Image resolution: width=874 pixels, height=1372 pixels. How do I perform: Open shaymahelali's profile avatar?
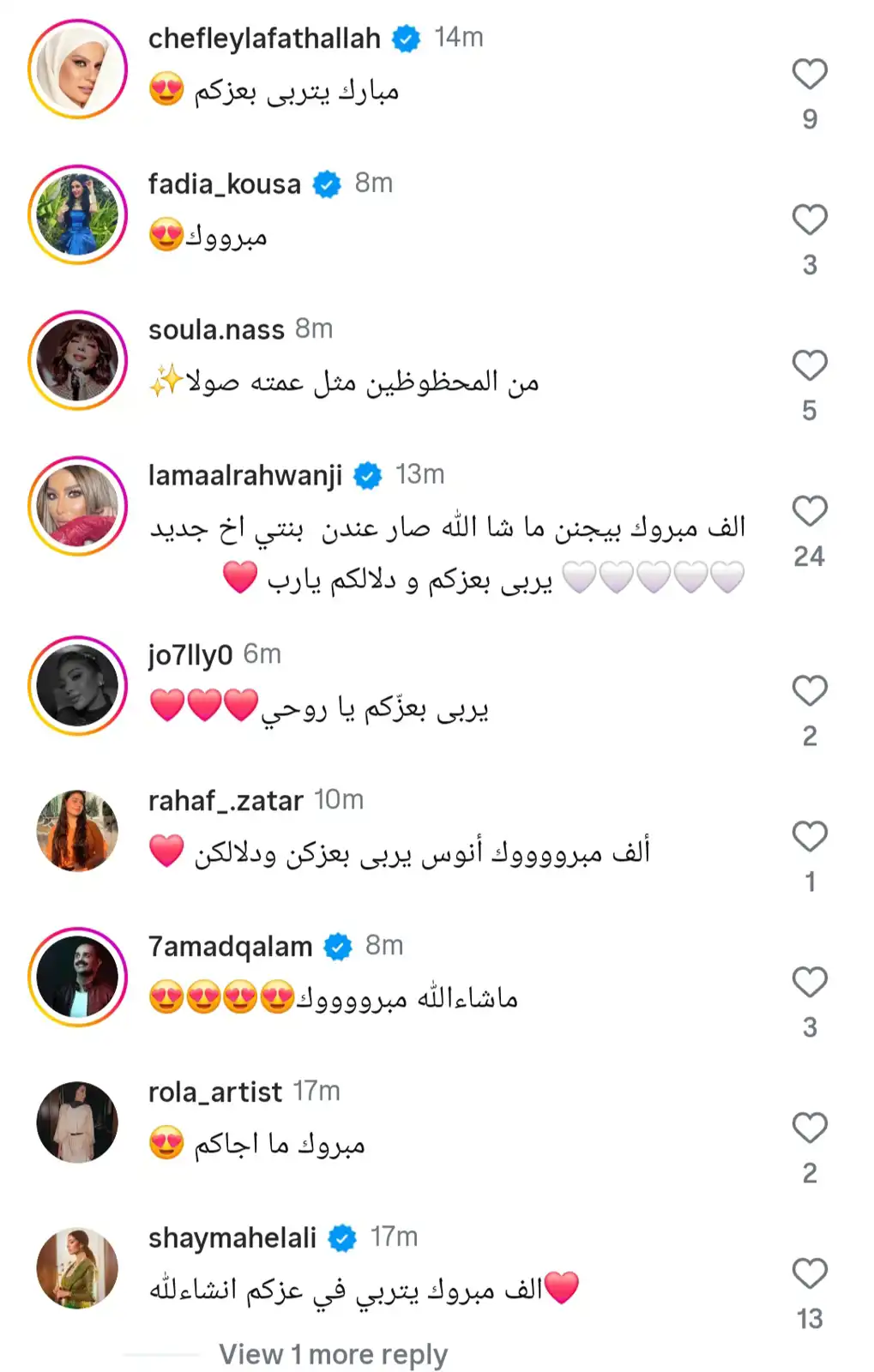77,1268
